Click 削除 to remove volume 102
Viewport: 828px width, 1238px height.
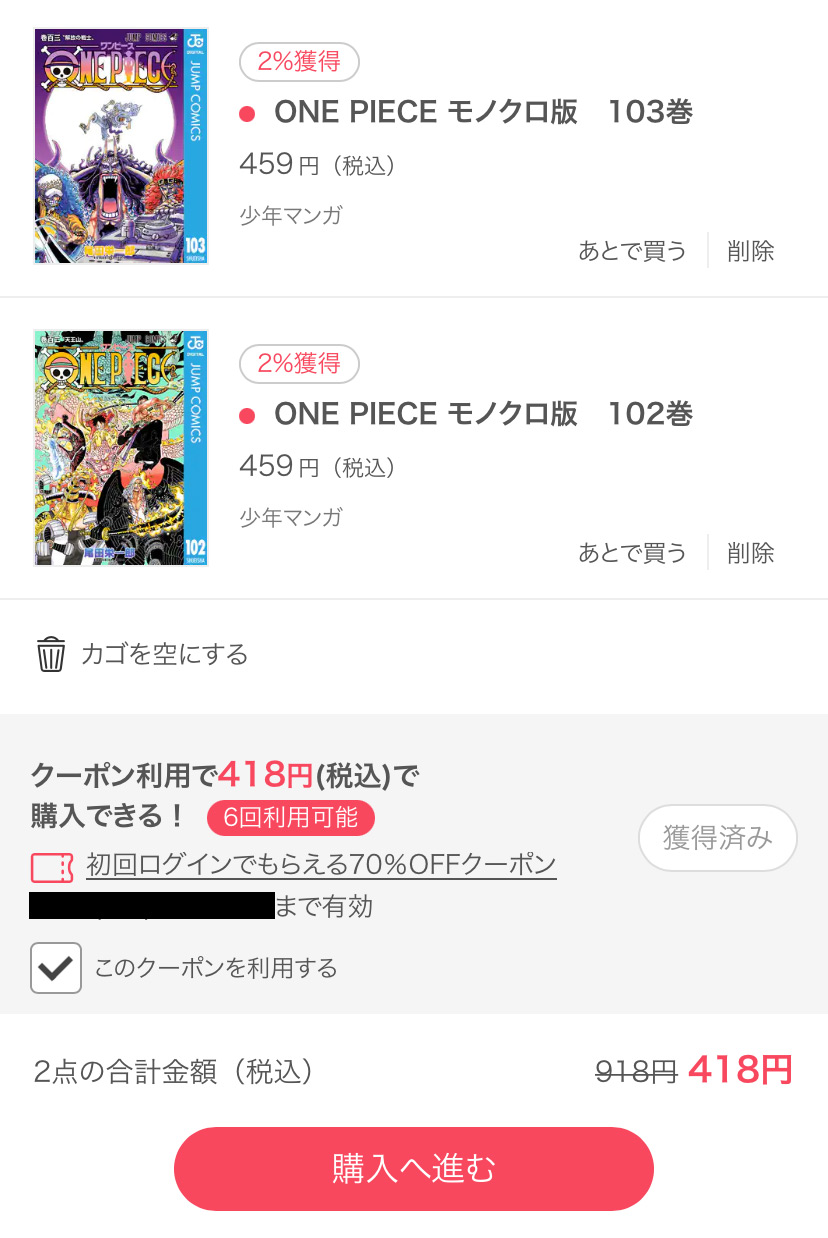click(x=750, y=553)
